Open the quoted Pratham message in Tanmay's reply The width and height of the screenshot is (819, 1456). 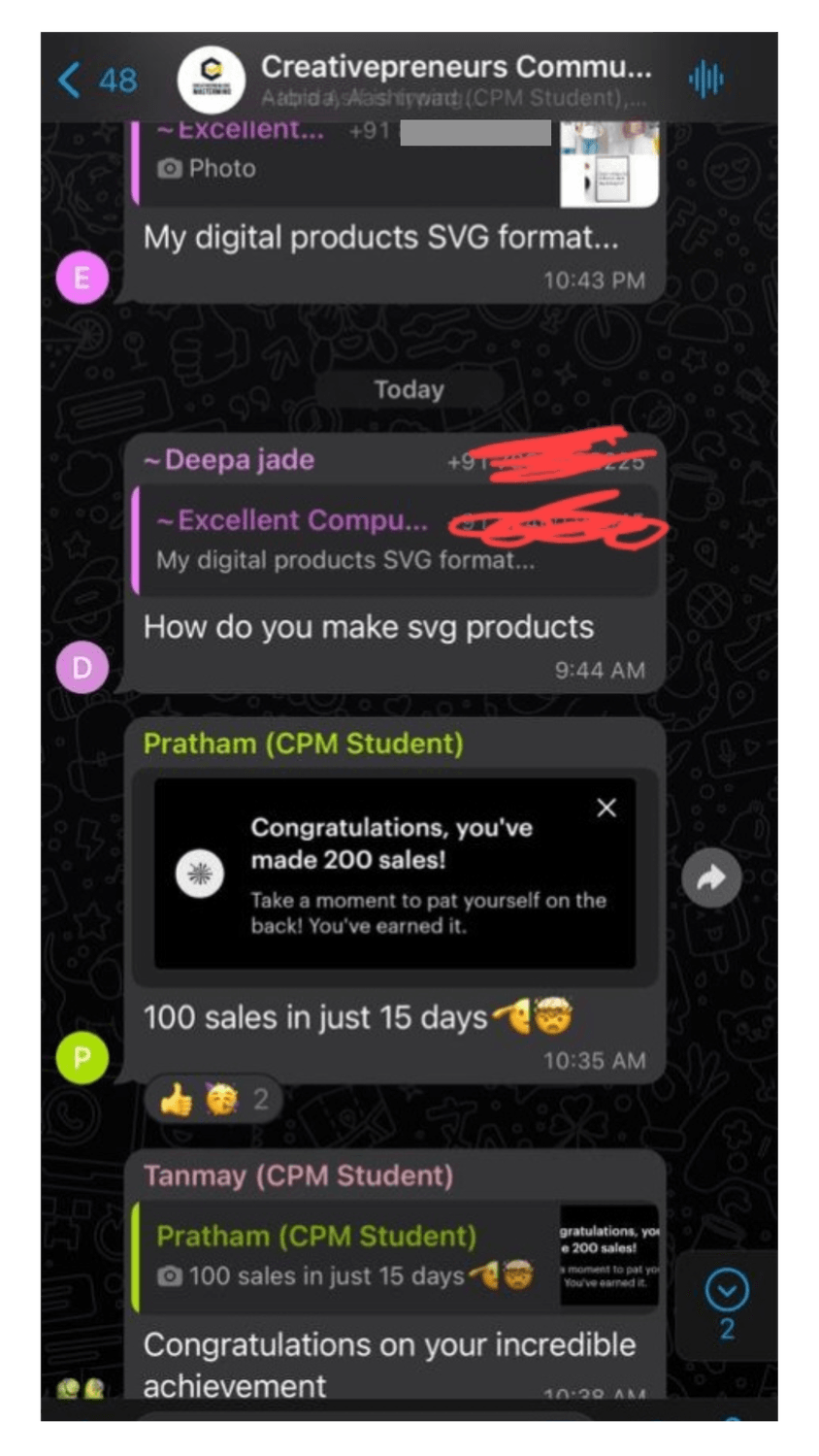click(x=394, y=1257)
